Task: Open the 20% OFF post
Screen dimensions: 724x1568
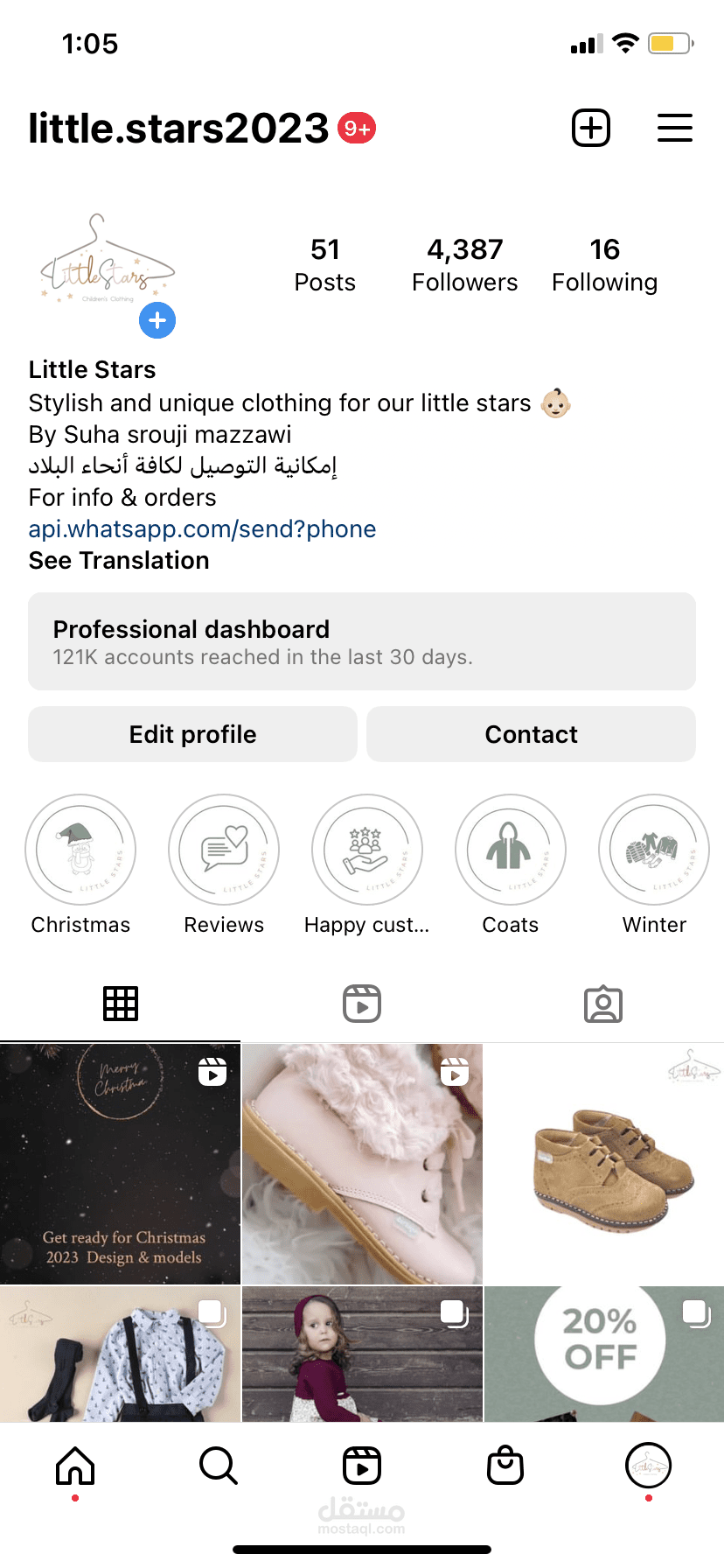Action: coord(603,1353)
